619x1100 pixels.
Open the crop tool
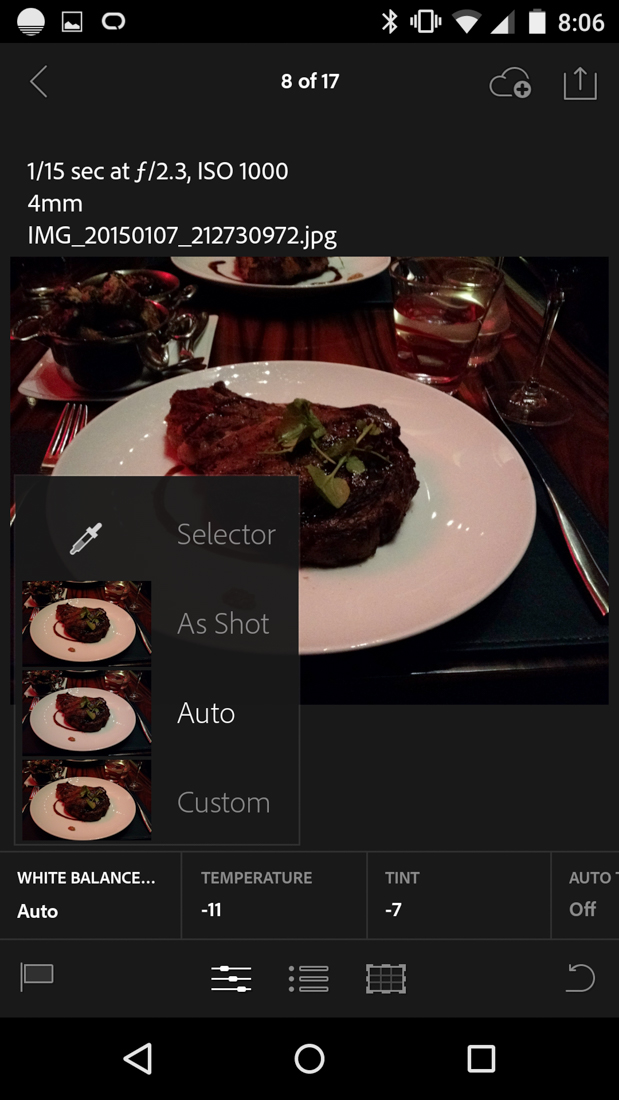(385, 978)
